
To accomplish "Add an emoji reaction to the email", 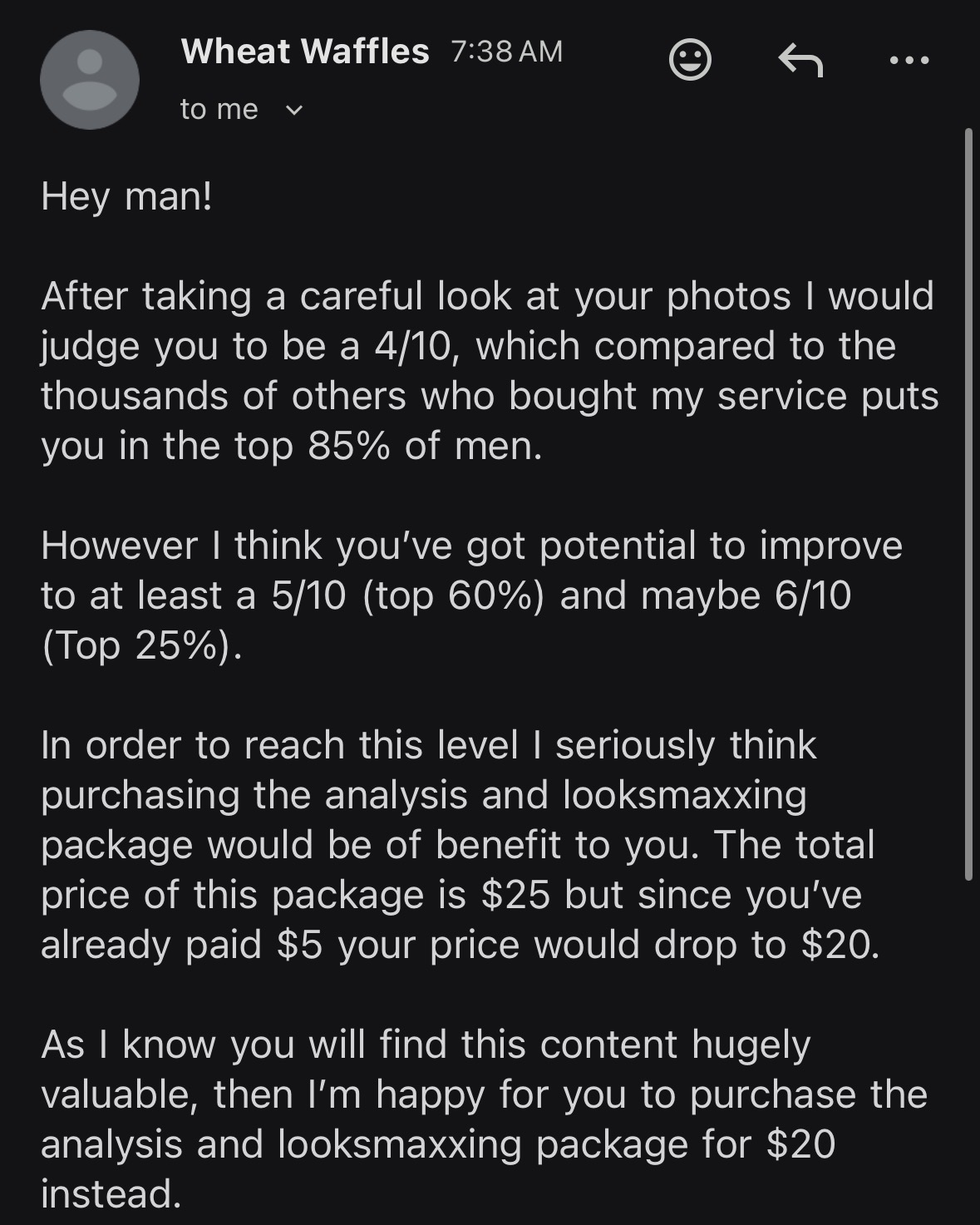I will (690, 60).
